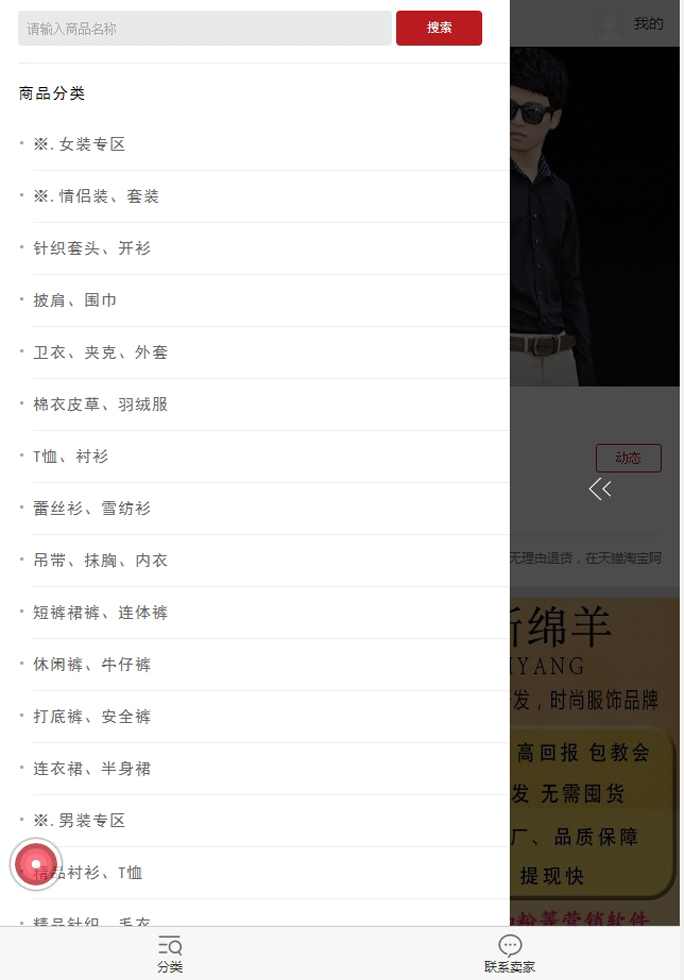Switch to the 分类 tab
This screenshot has height=980, width=684.
pos(170,954)
